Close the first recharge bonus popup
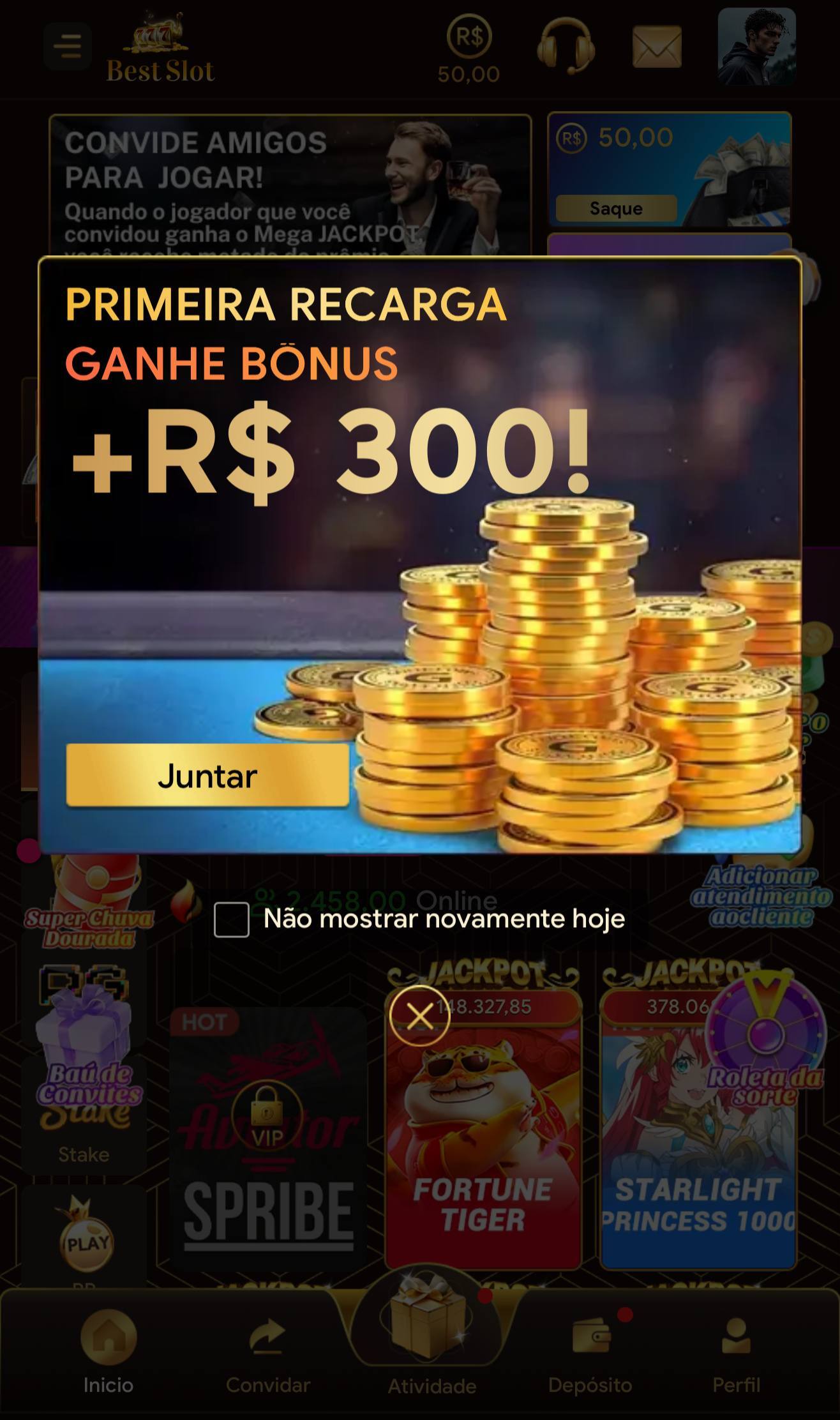Image resolution: width=840 pixels, height=1420 pixels. tap(419, 1016)
